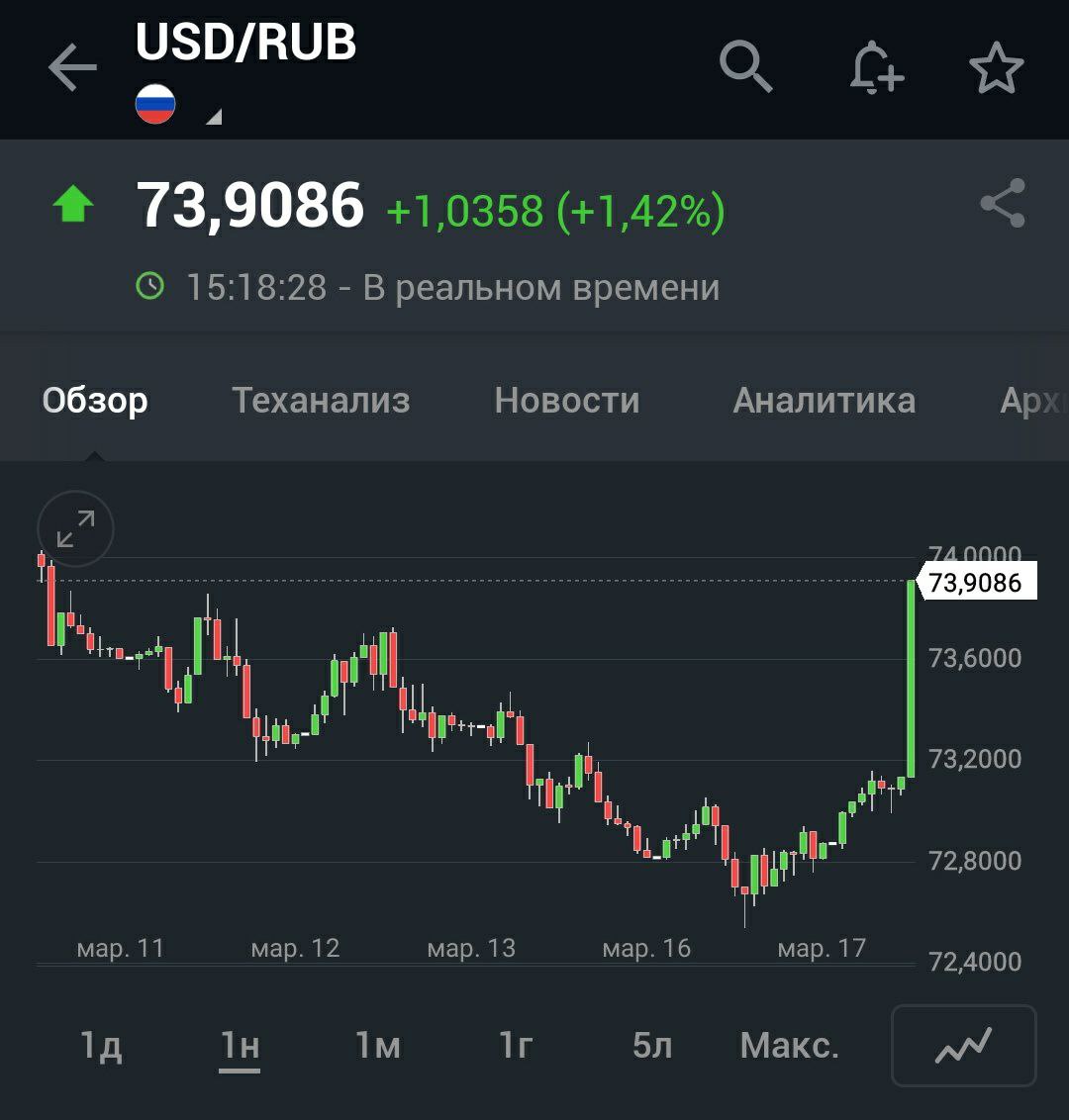Add USD/RUB to favorites star
The width and height of the screenshot is (1069, 1120).
click(996, 68)
